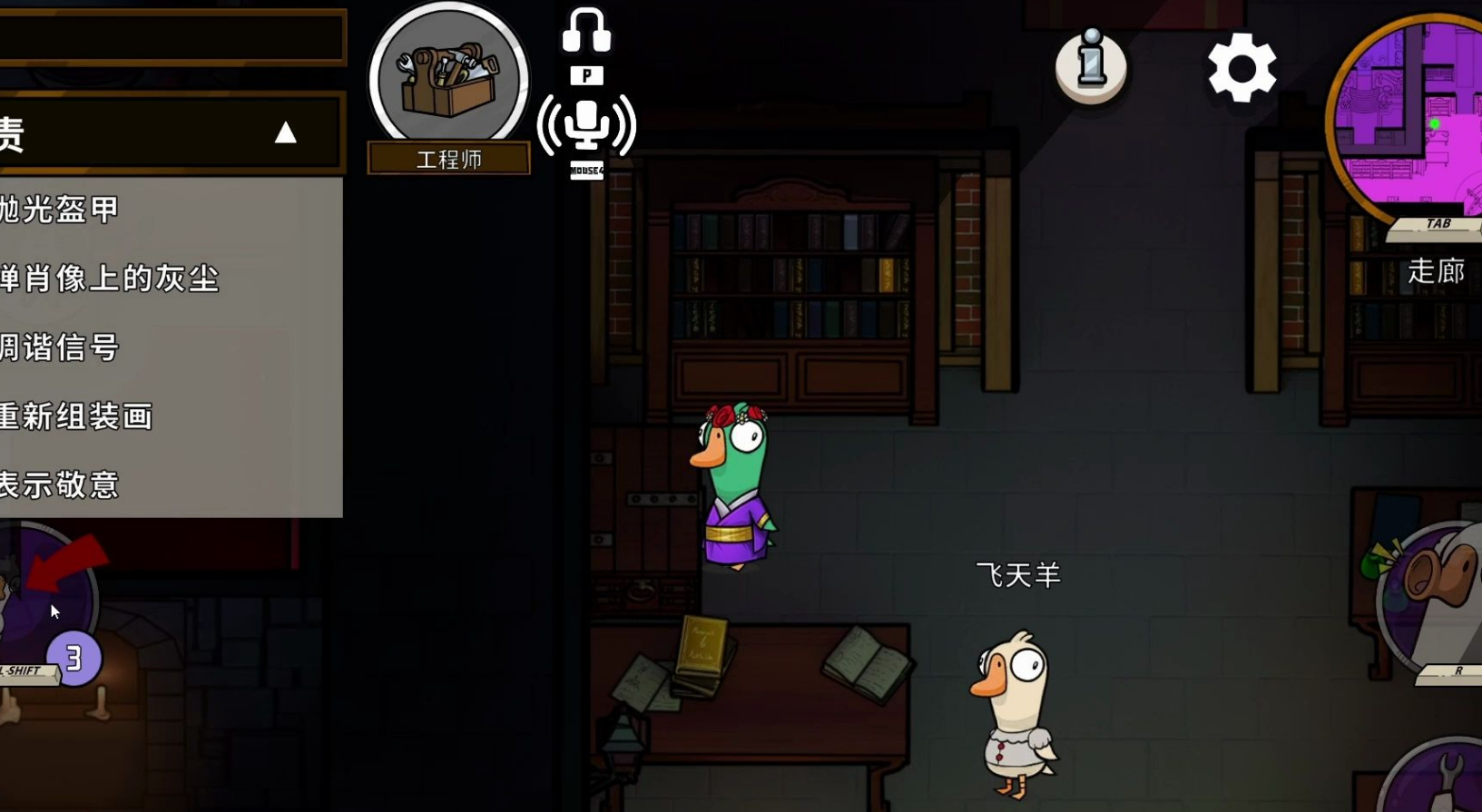
Task: Collapse the task list with the triangle arrow
Action: [x=285, y=133]
